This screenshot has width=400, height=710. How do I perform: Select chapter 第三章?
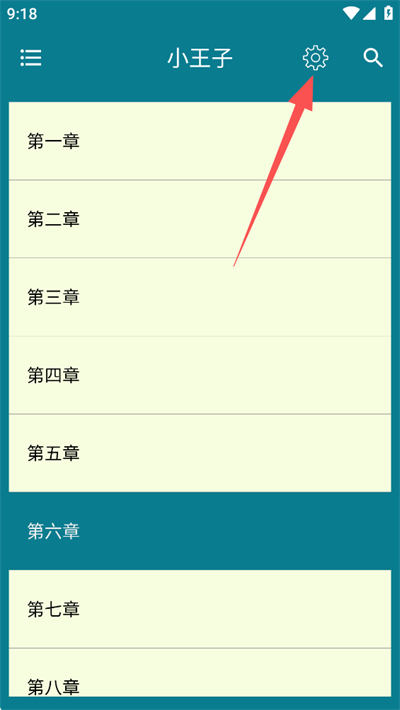[200, 297]
